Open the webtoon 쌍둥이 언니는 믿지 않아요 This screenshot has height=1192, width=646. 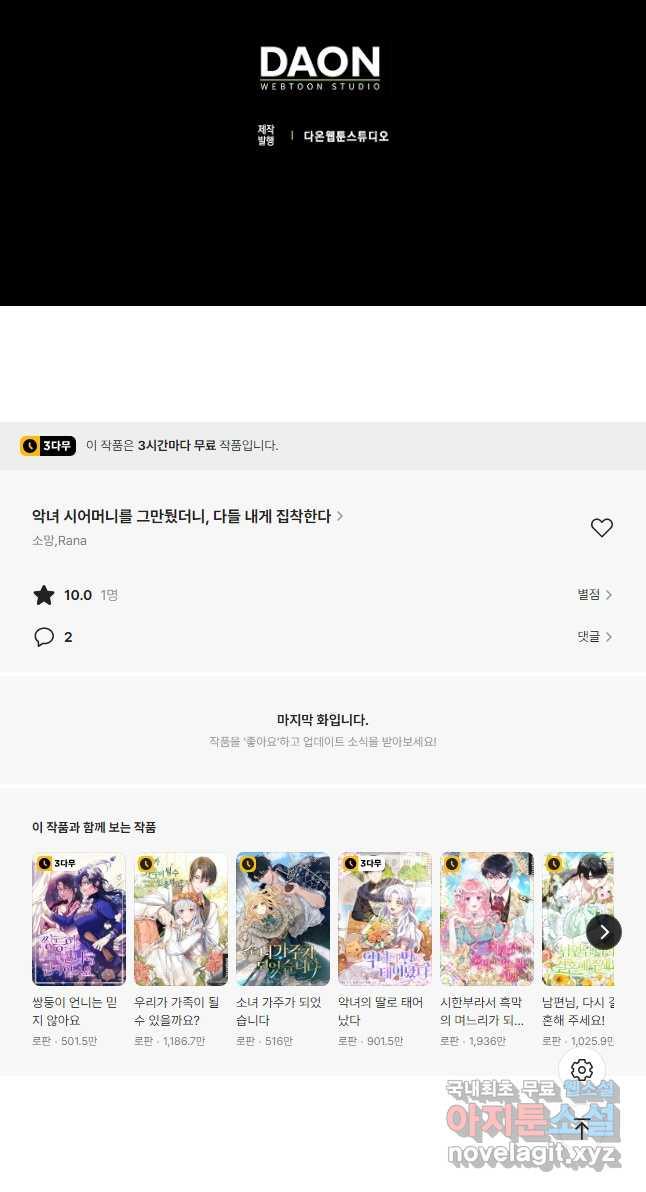(x=79, y=920)
